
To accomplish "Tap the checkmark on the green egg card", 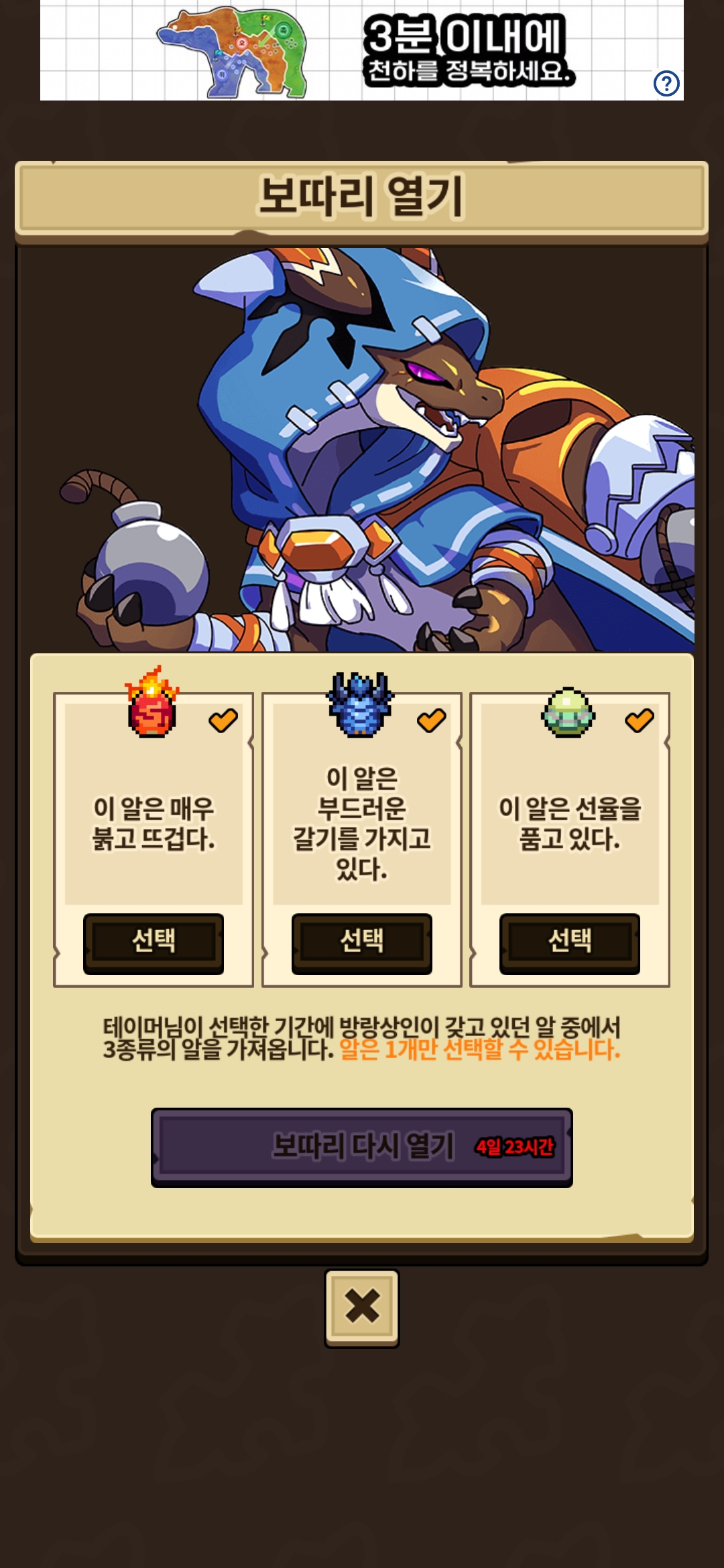I will 639,720.
